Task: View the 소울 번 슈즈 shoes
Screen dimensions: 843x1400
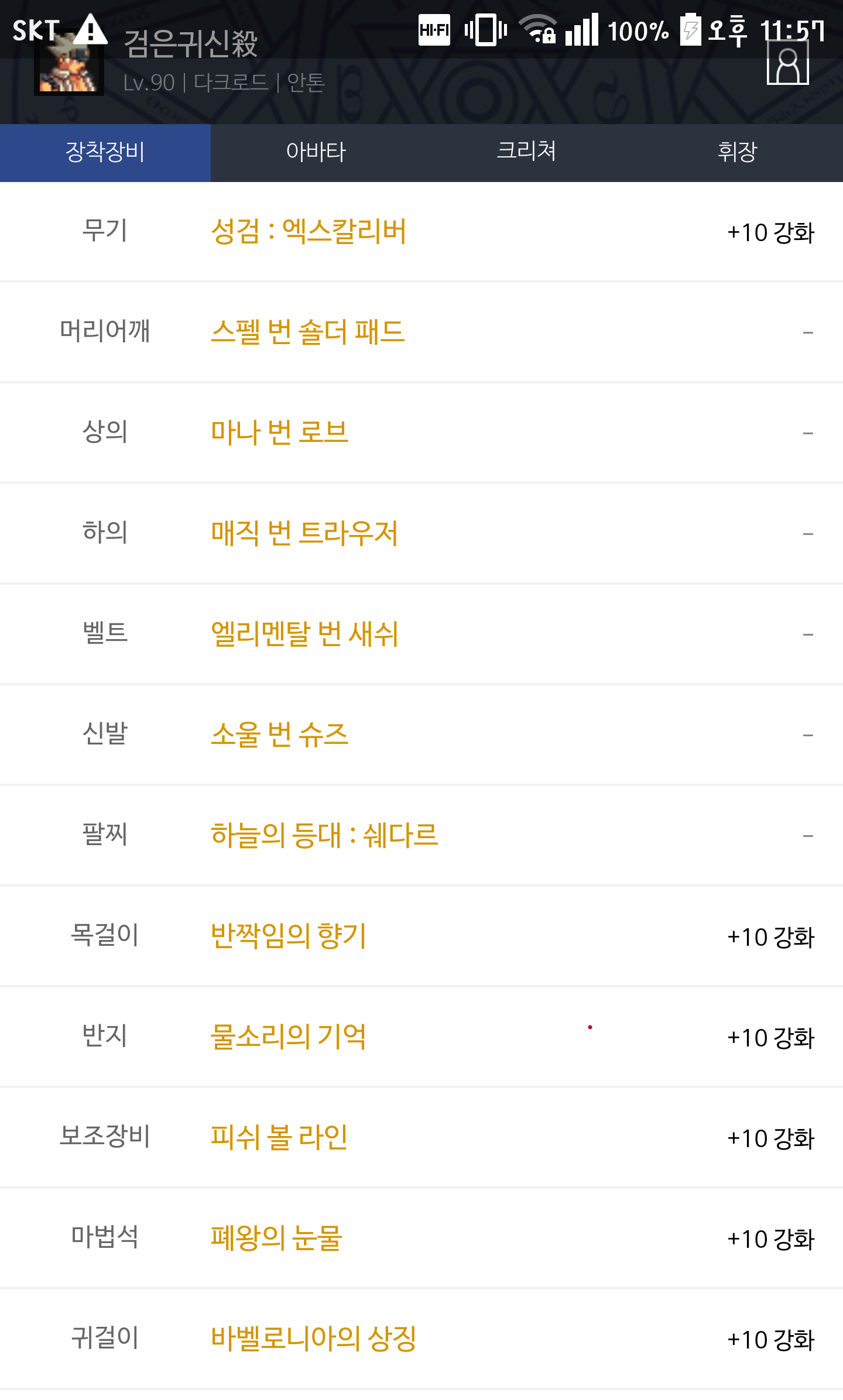Action: coord(279,735)
